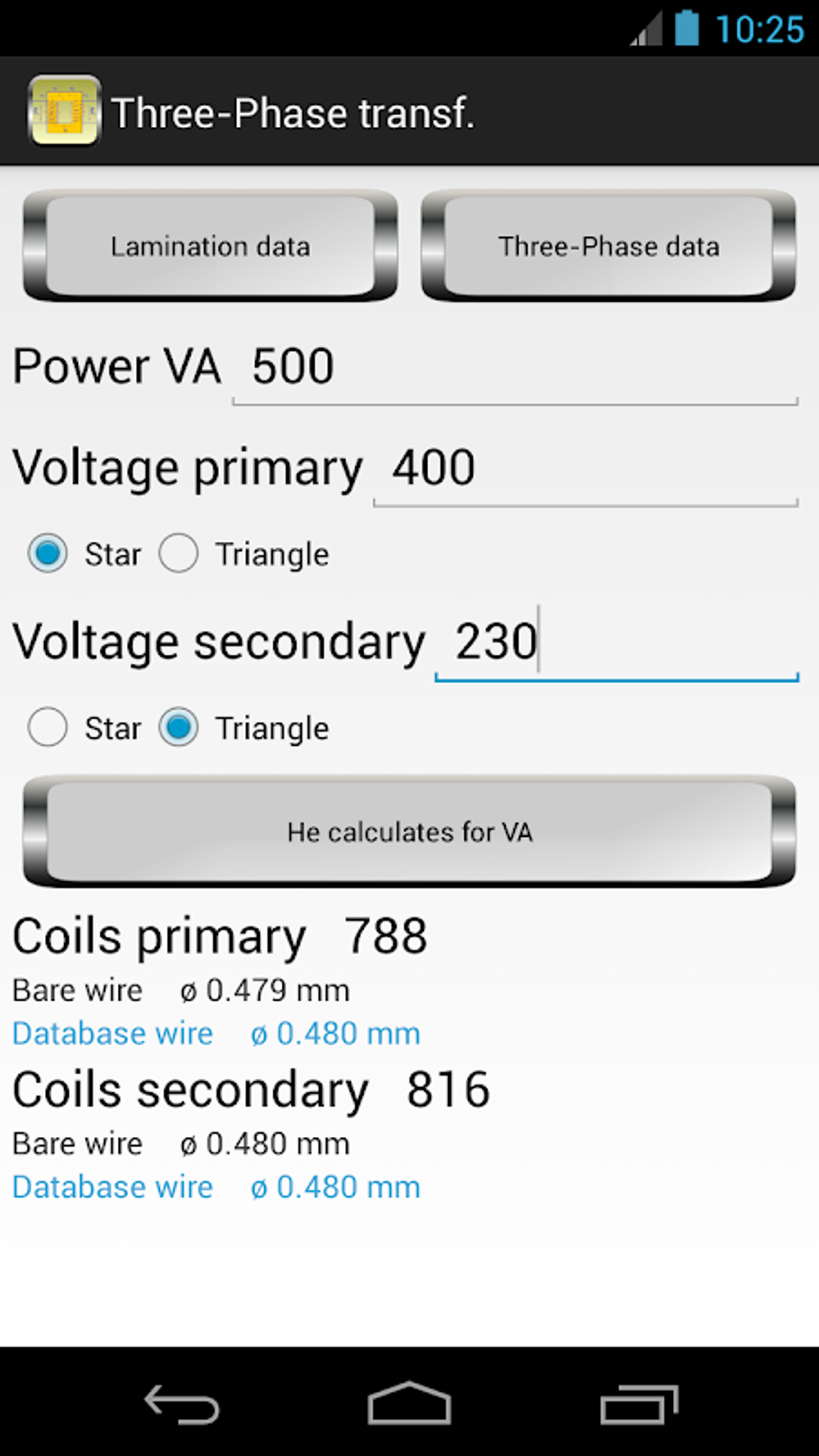Focus the Voltage secondary field
819x1456 pixels.
[x=617, y=642]
